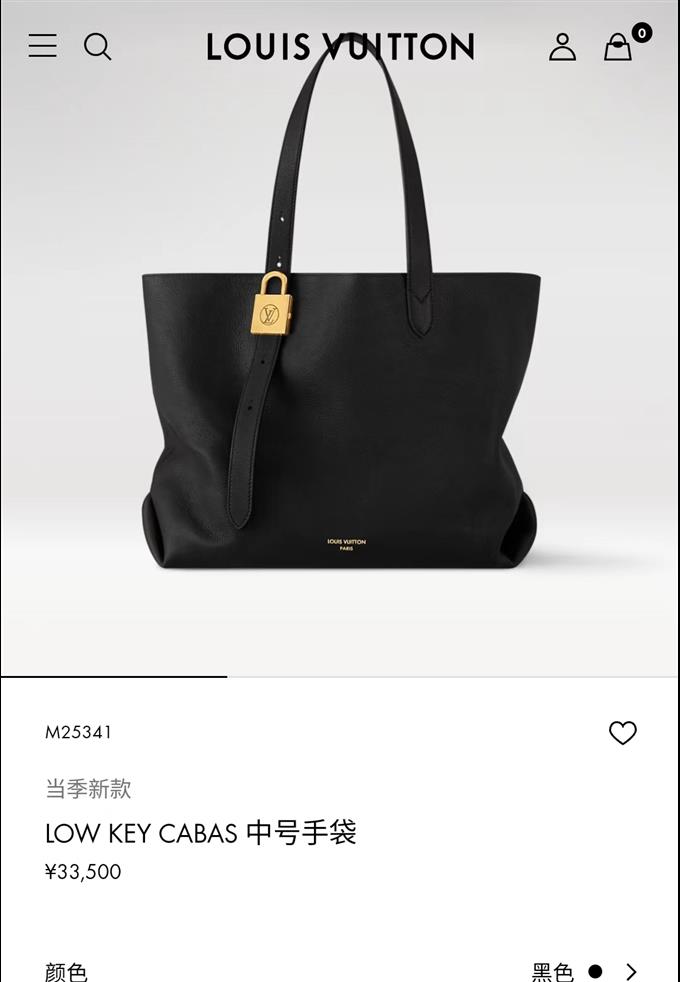Open the hamburger menu
Image resolution: width=680 pixels, height=982 pixels.
42,46
